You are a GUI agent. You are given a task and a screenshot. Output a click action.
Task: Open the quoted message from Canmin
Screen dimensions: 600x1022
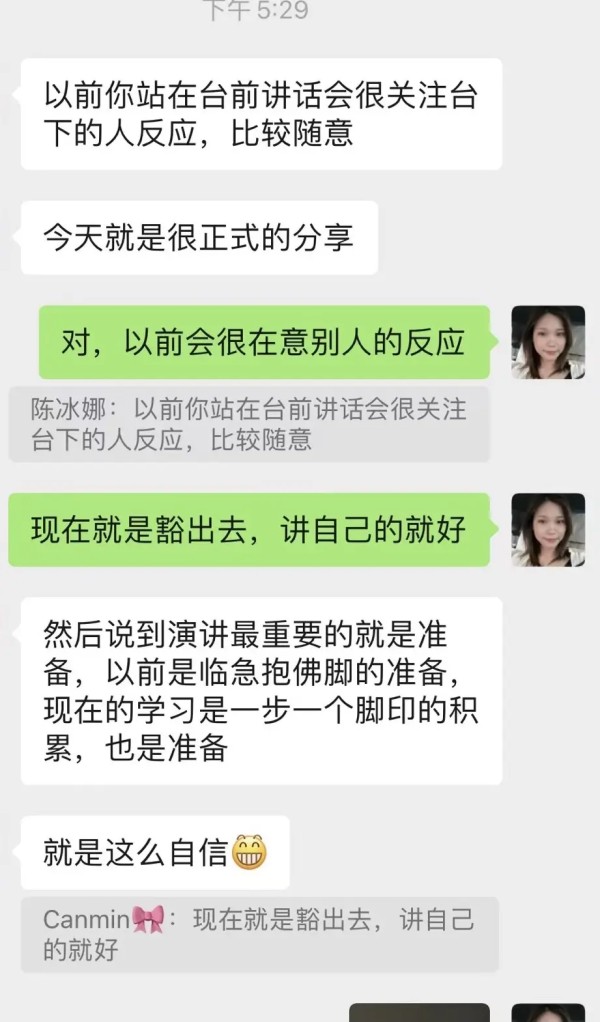coord(260,935)
